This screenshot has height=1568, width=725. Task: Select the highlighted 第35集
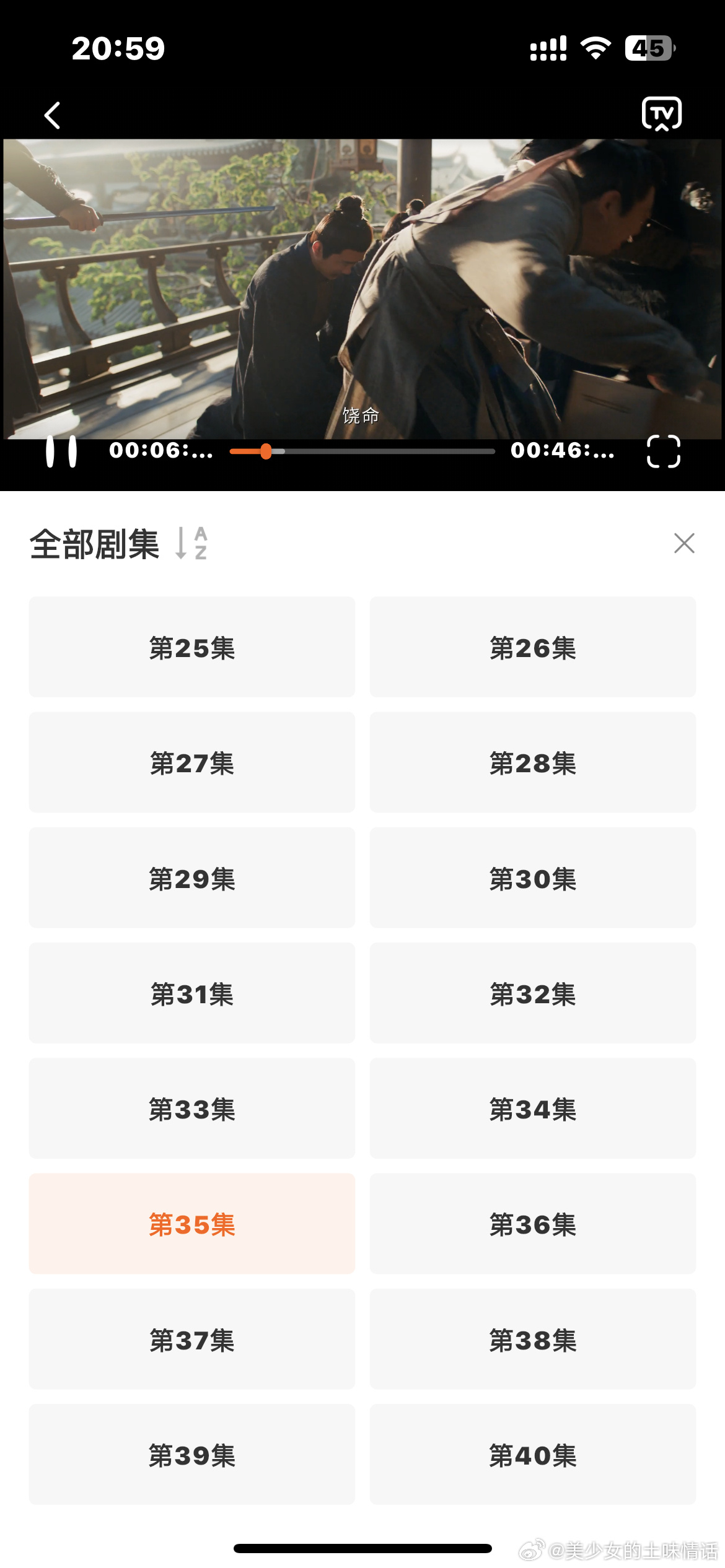[191, 1225]
